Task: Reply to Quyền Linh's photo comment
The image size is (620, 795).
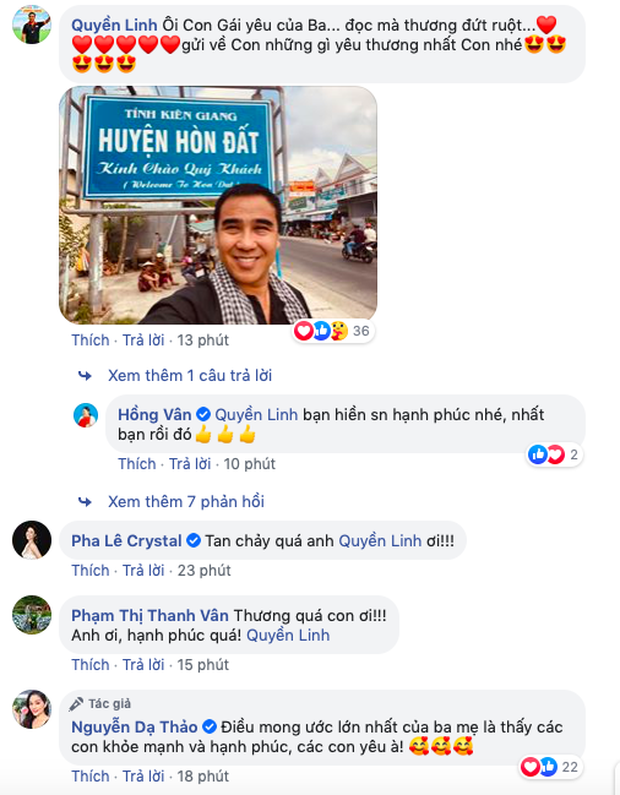Action: click(x=143, y=340)
